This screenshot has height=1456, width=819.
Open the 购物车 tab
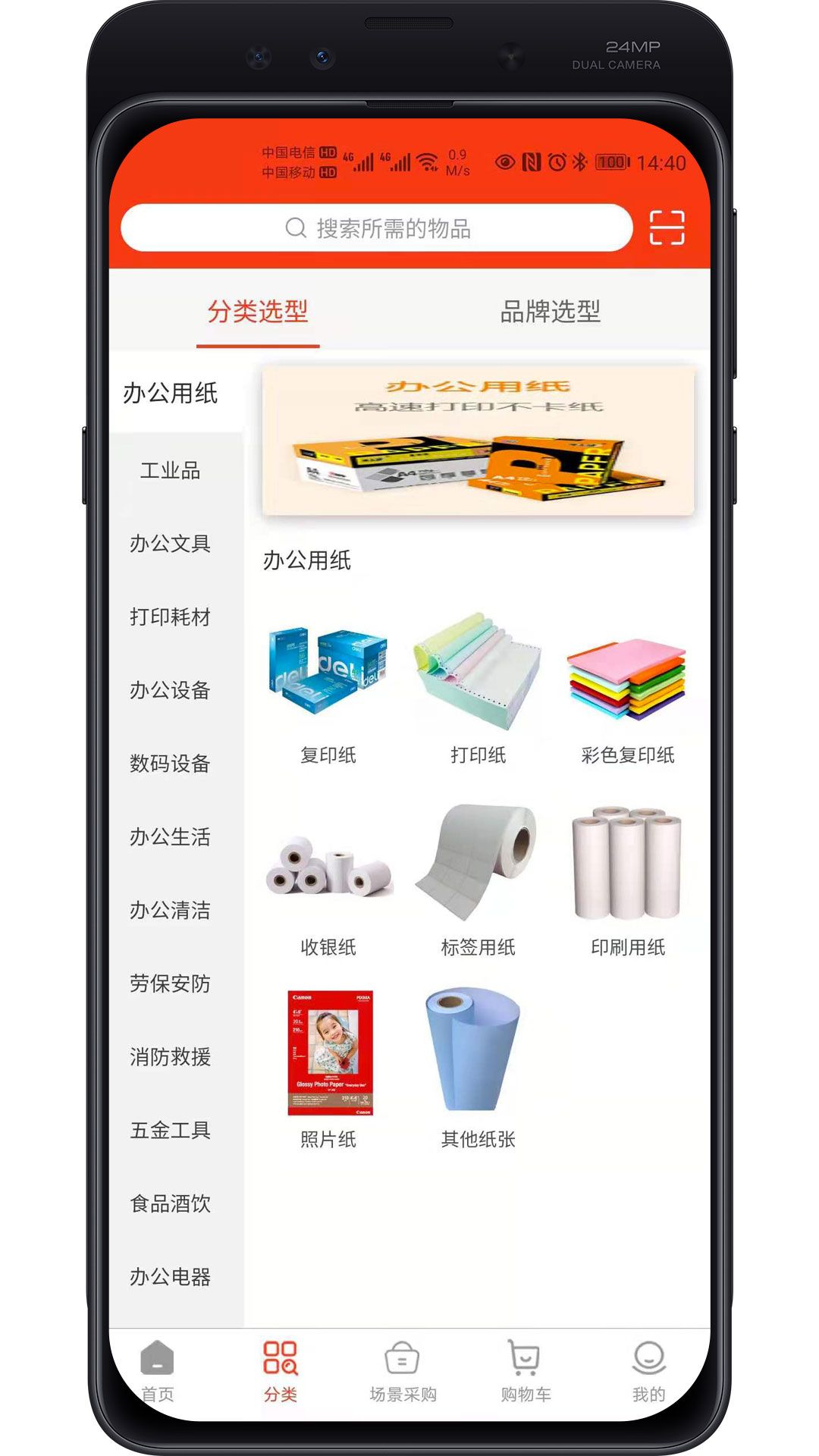(526, 1371)
